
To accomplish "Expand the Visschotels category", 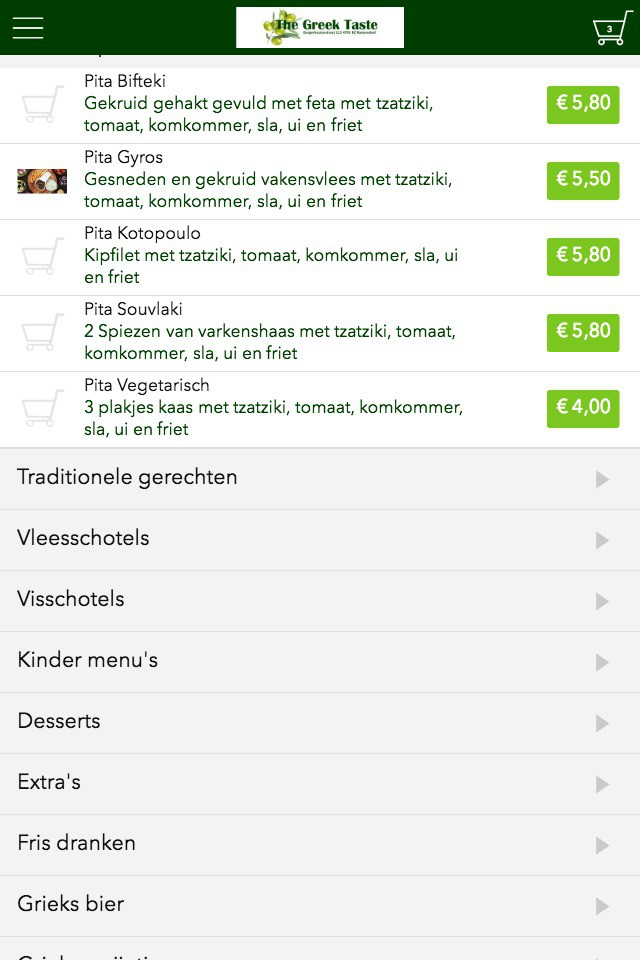I will tap(320, 601).
